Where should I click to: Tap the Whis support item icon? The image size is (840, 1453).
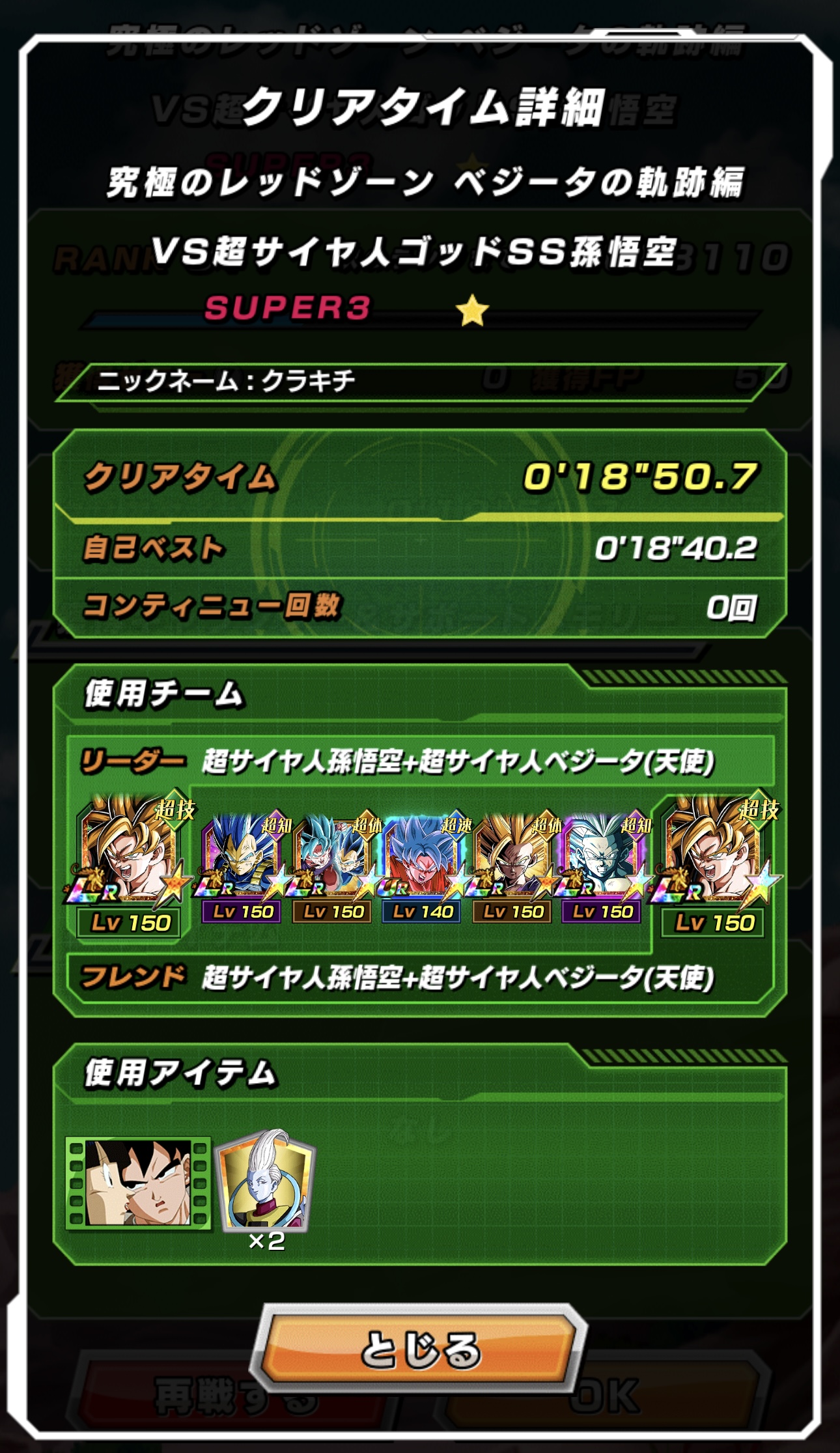click(x=266, y=1181)
